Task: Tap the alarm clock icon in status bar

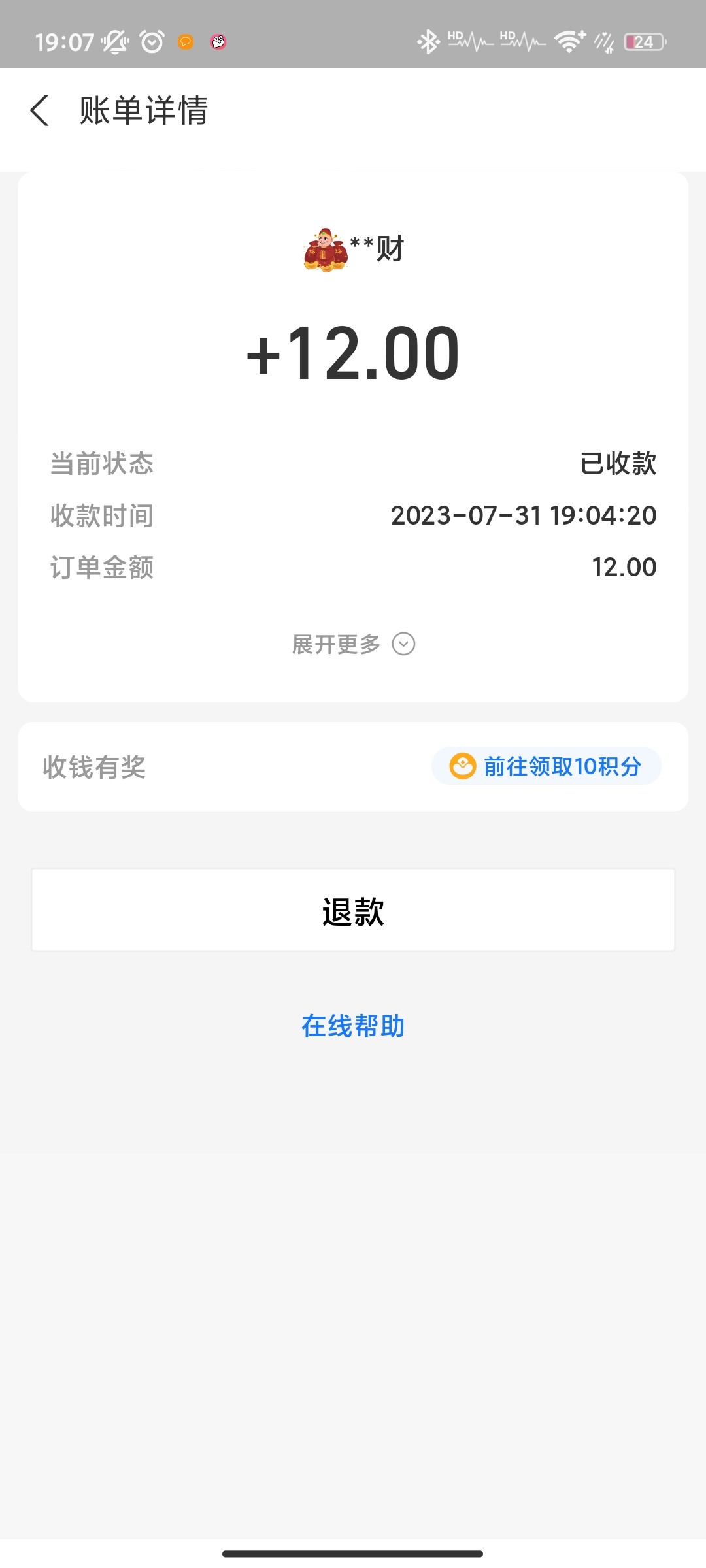Action: 152,41
